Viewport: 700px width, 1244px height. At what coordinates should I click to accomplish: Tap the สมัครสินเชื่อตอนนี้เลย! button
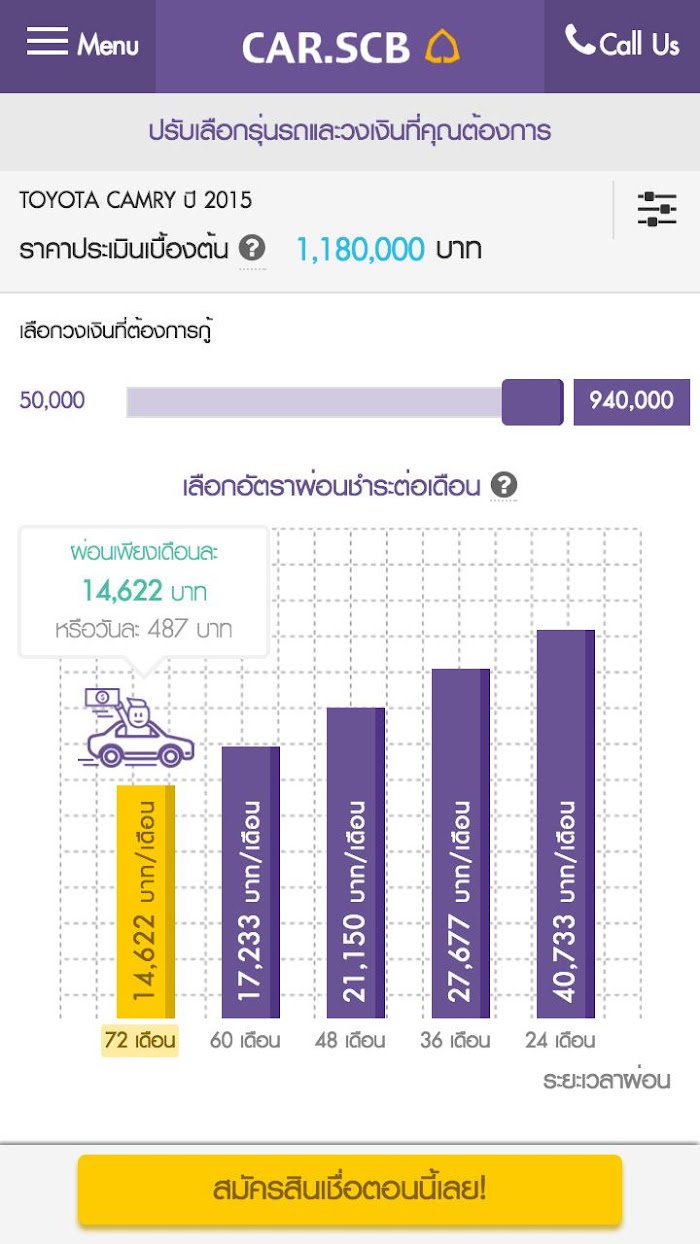(350, 1190)
